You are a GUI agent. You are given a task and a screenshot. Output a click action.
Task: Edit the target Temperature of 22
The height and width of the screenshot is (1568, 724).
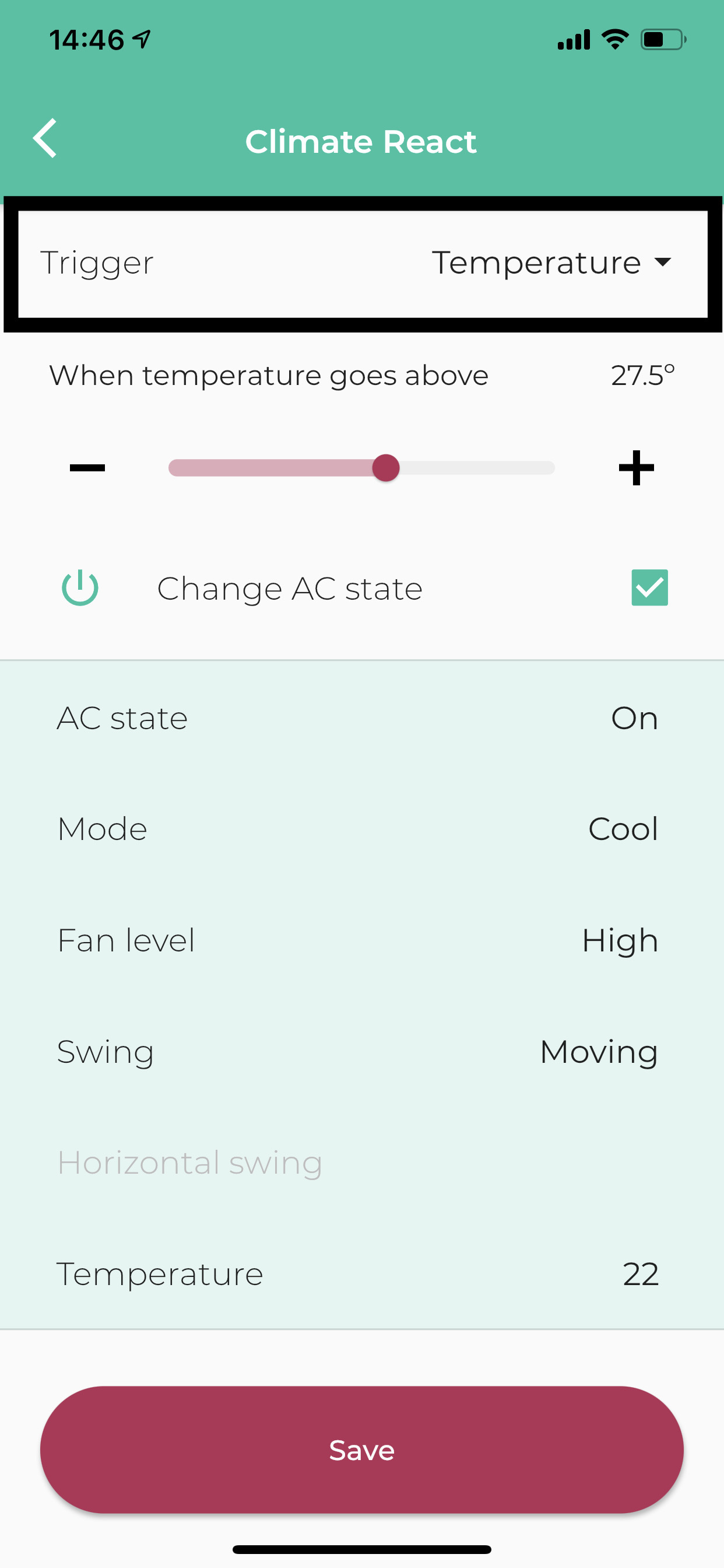362,1273
